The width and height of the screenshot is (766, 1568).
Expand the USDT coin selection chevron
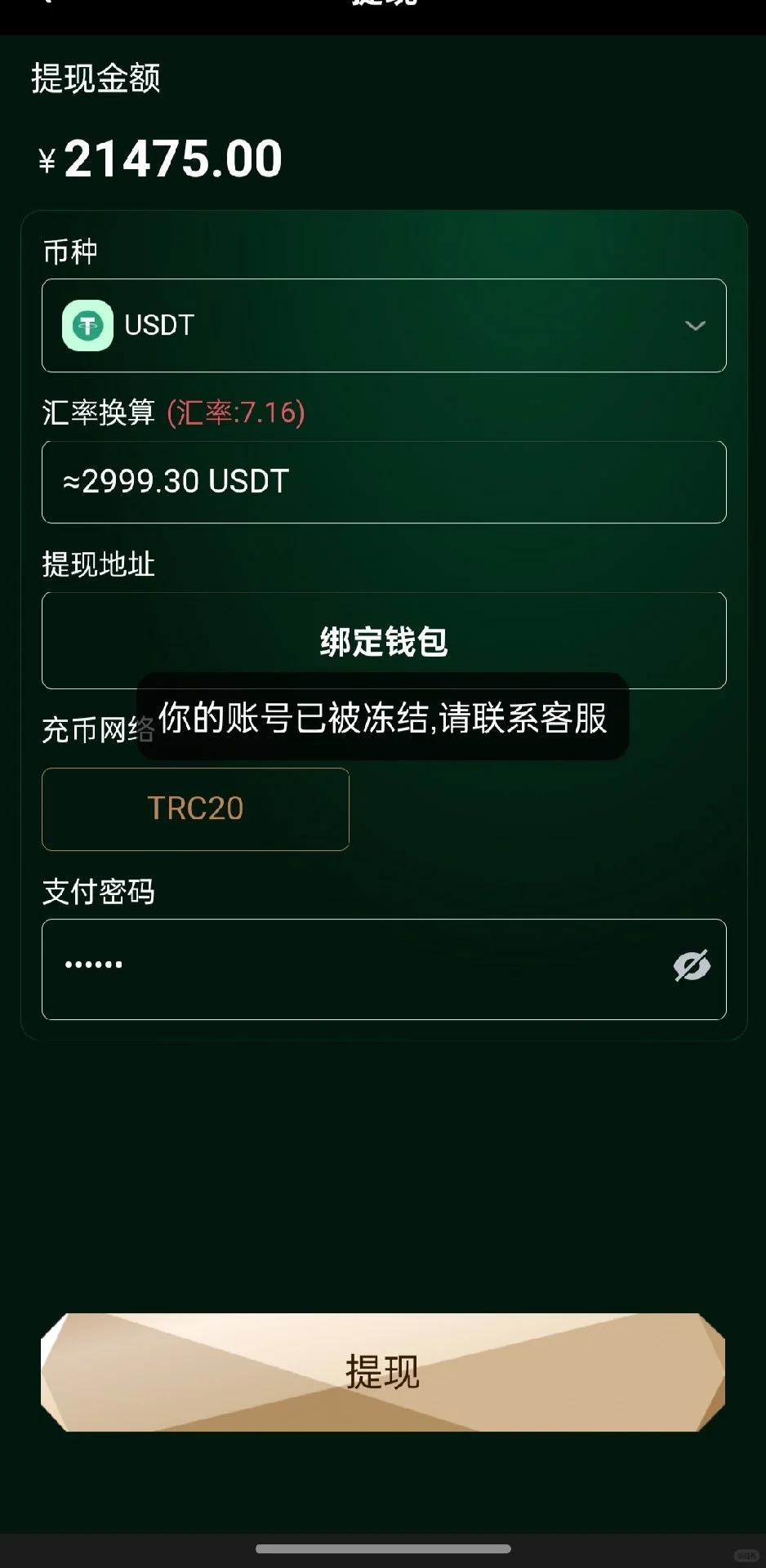(x=694, y=326)
